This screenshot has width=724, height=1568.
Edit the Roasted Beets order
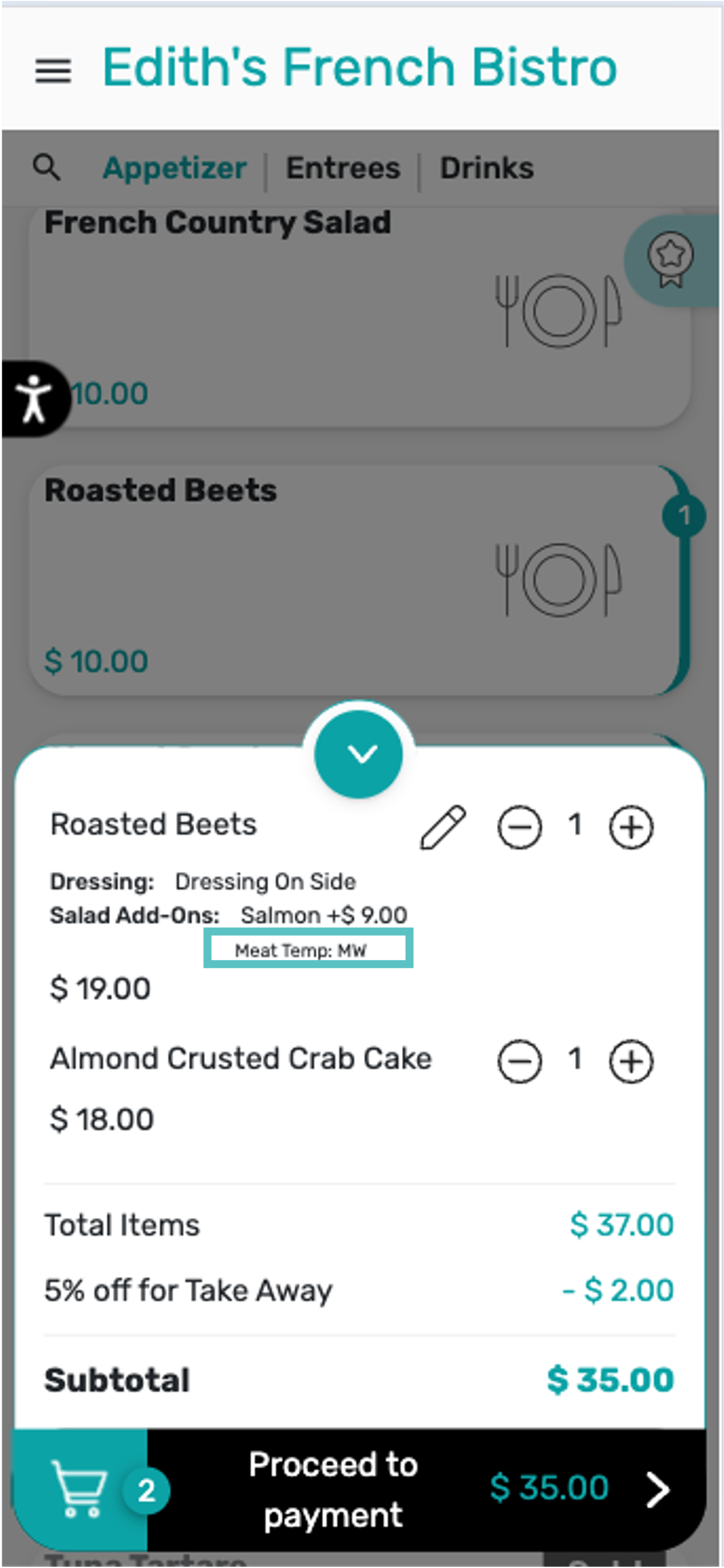[444, 826]
